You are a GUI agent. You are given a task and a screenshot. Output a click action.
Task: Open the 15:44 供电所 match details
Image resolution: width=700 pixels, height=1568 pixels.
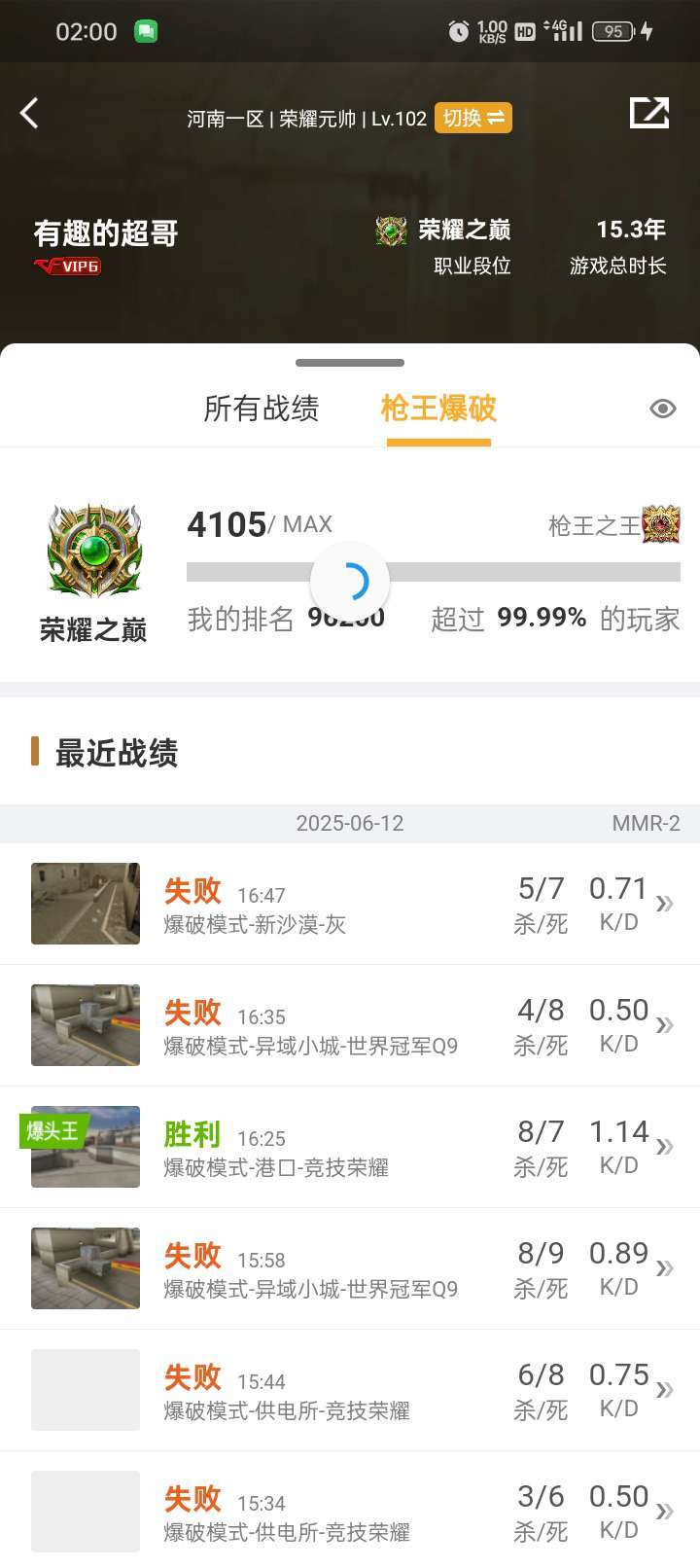tap(350, 1390)
